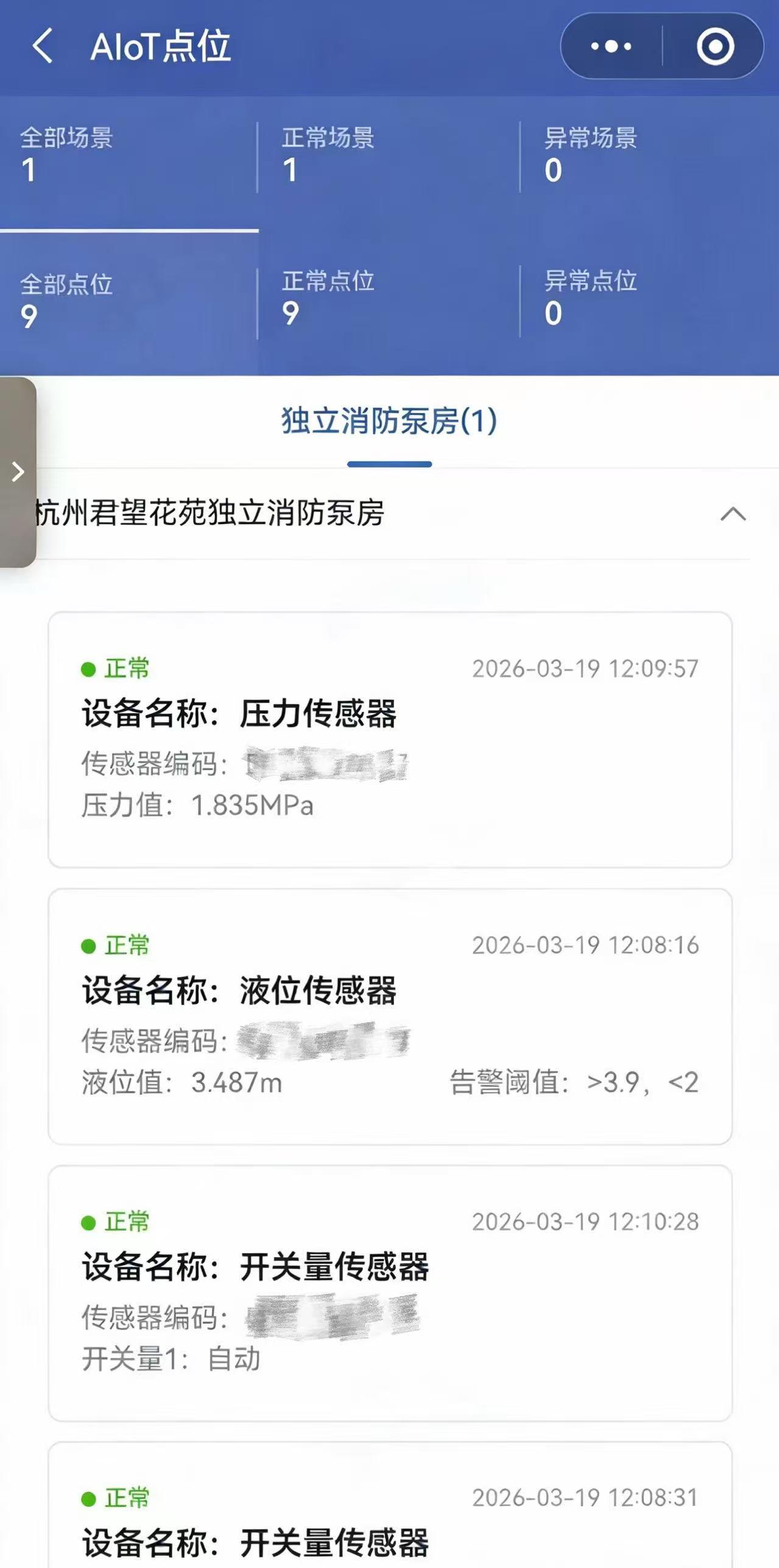Open the 液位传感器 device card
This screenshot has width=779, height=1568.
390,1016
